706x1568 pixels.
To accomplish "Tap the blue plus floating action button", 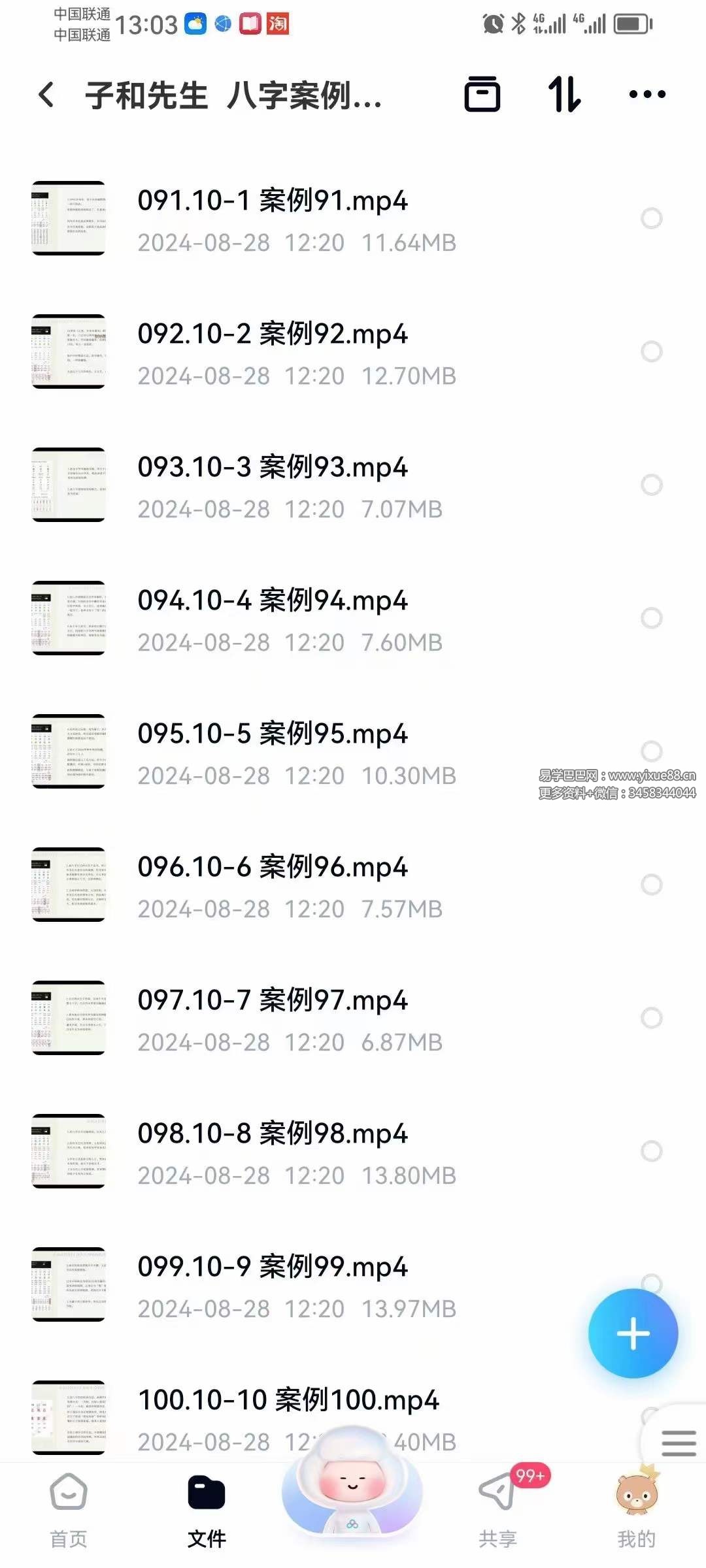I will point(632,1334).
